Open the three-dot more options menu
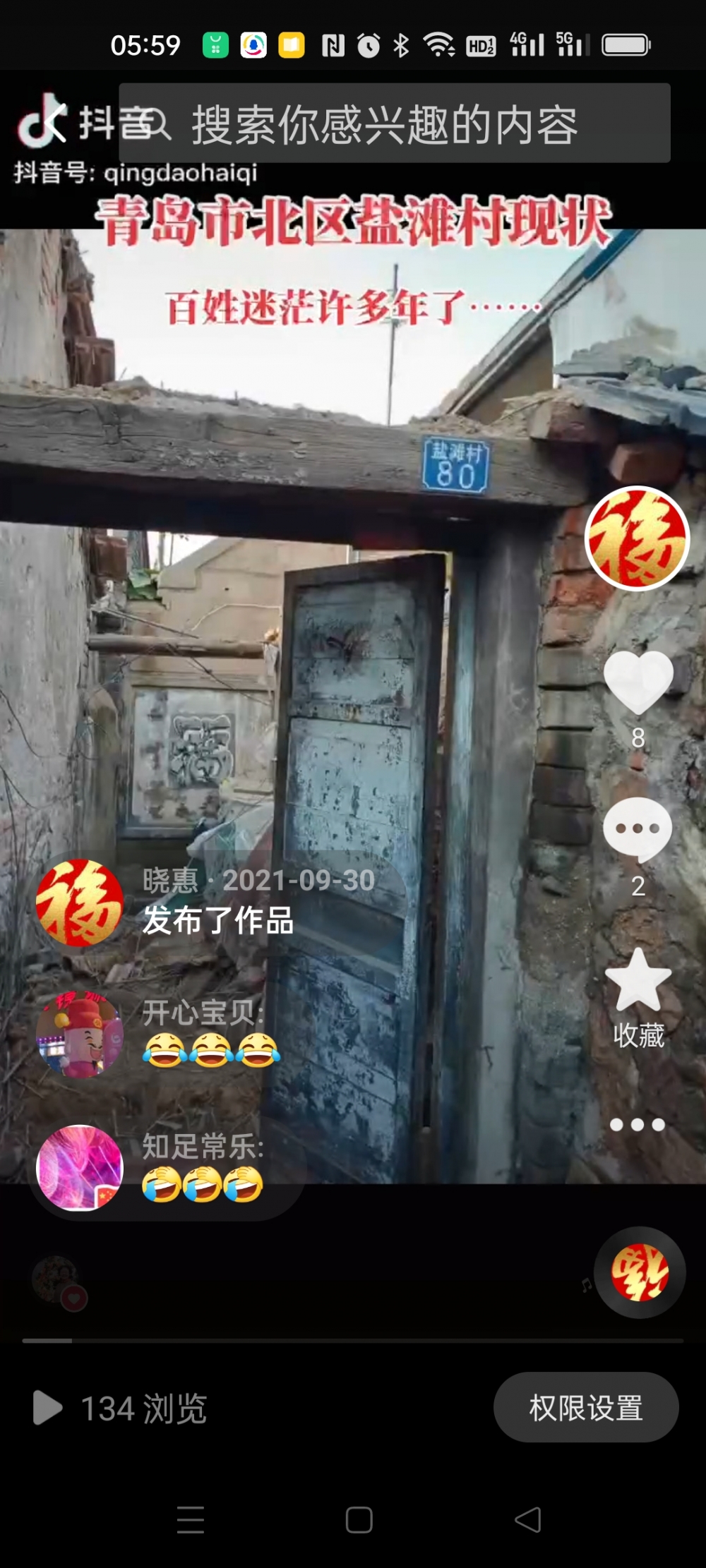This screenshot has width=706, height=1568. [638, 1124]
